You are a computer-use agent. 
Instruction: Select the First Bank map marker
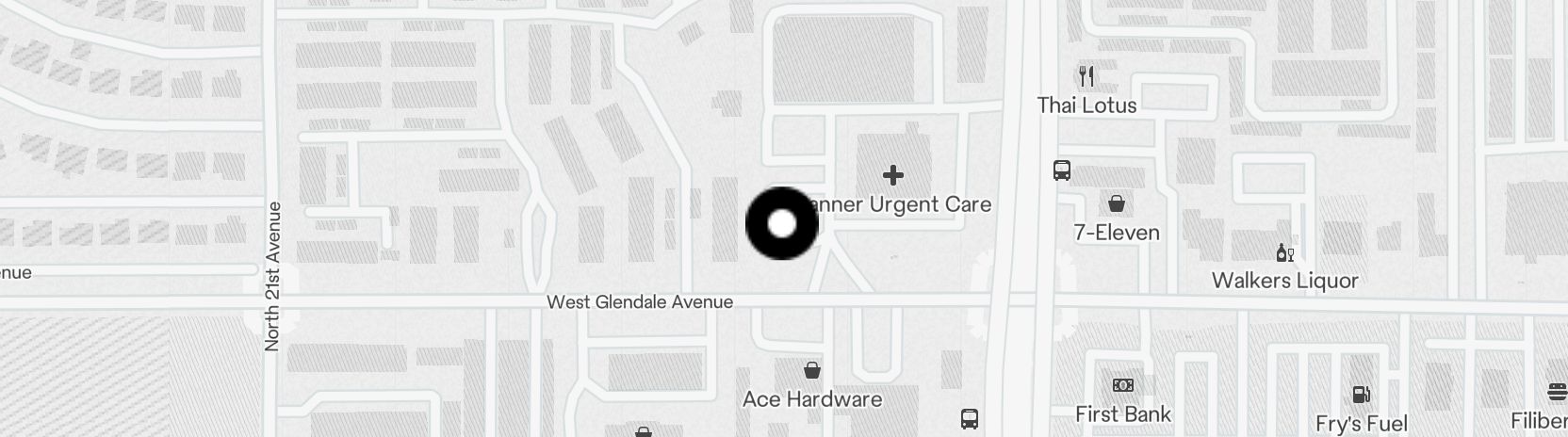(x=1122, y=385)
